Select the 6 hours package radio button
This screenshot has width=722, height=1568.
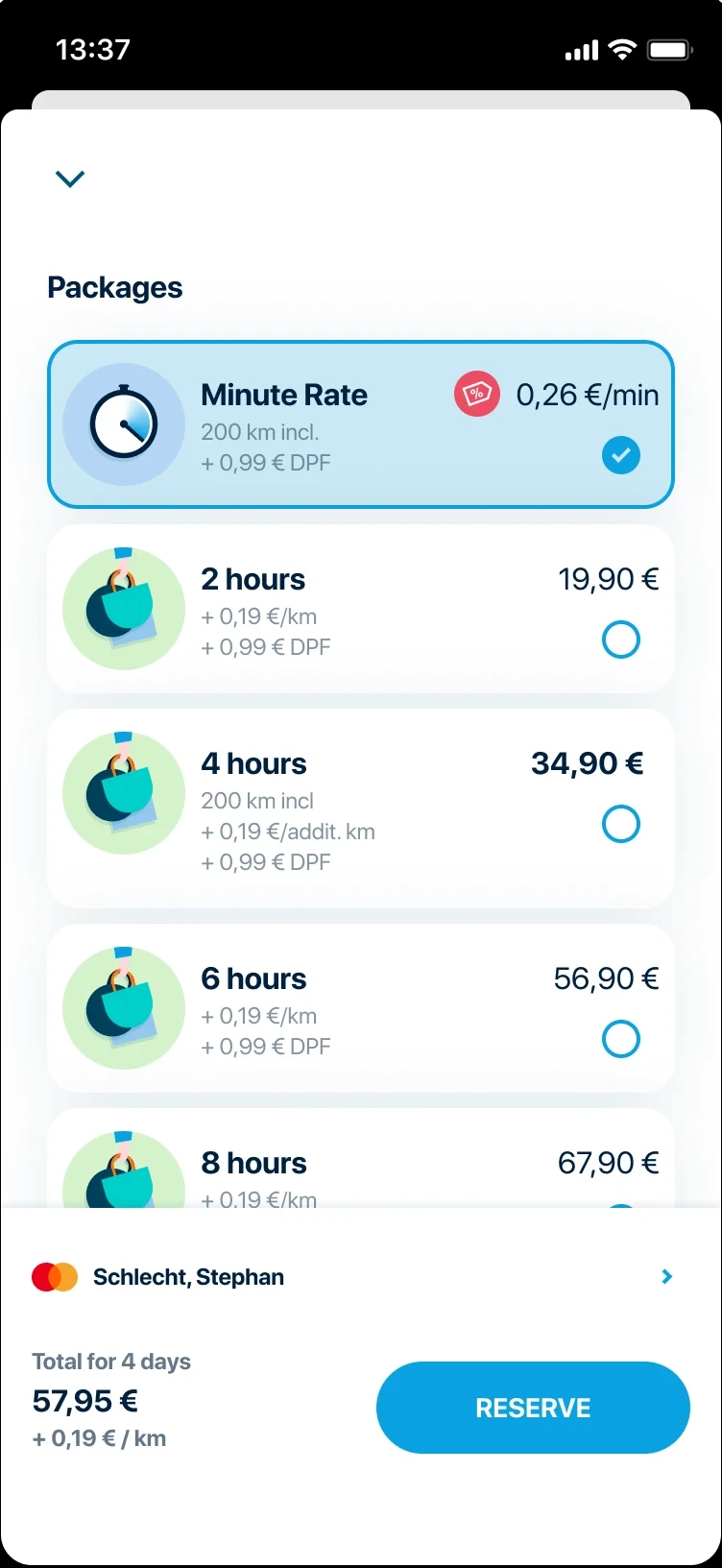pyautogui.click(x=621, y=1039)
